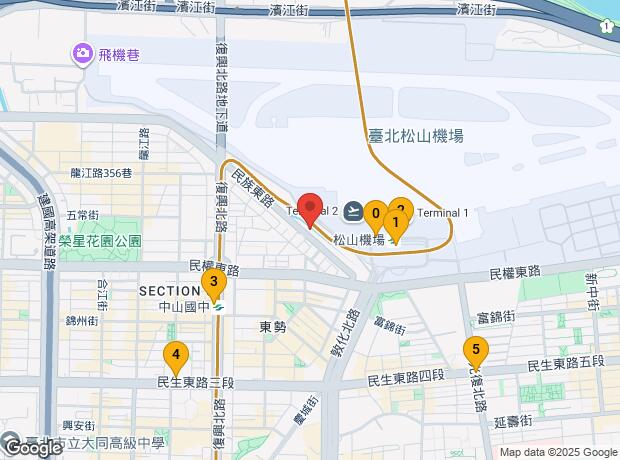
Task: Open marker 4 on 民生東路三段
Action: tap(176, 358)
